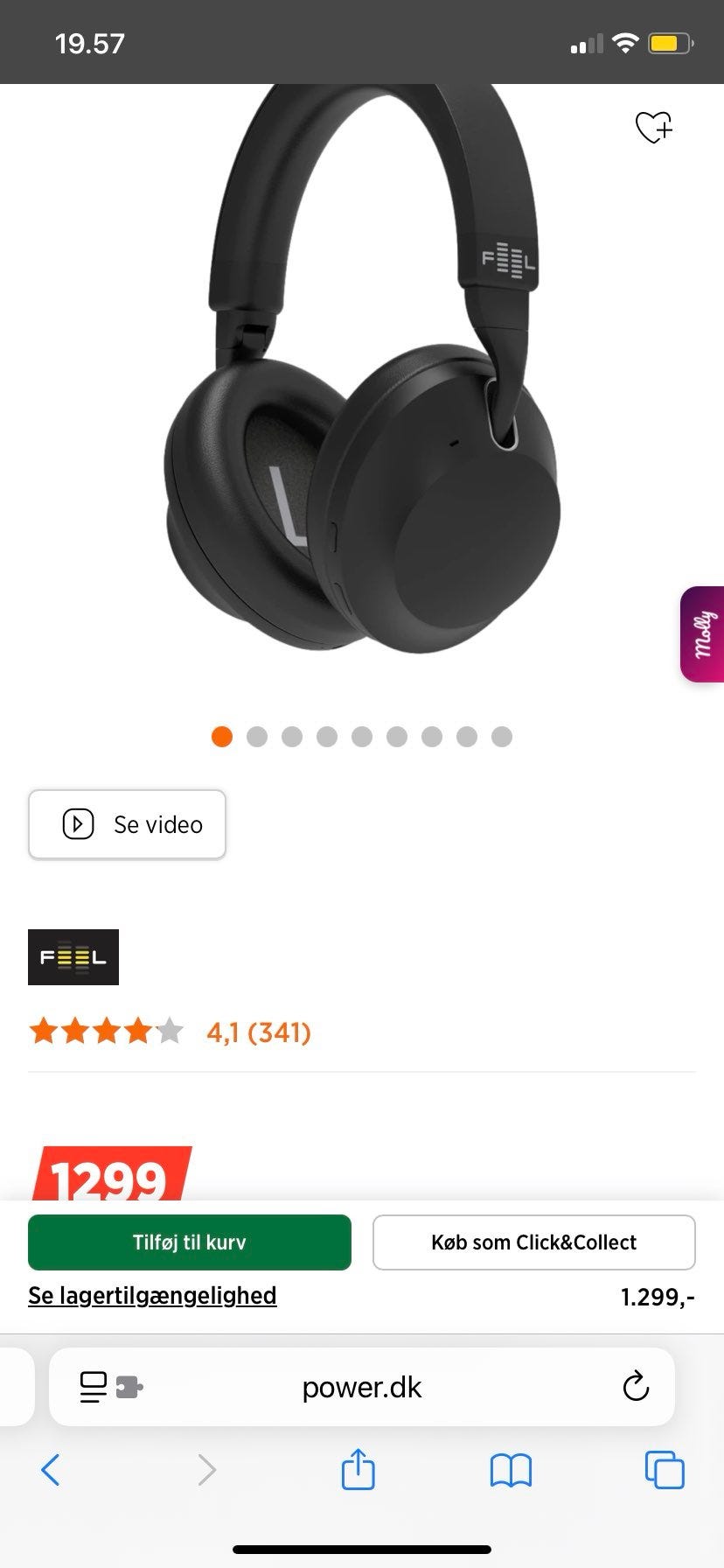
Task: Open the FEEL brand page
Action: (x=73, y=957)
